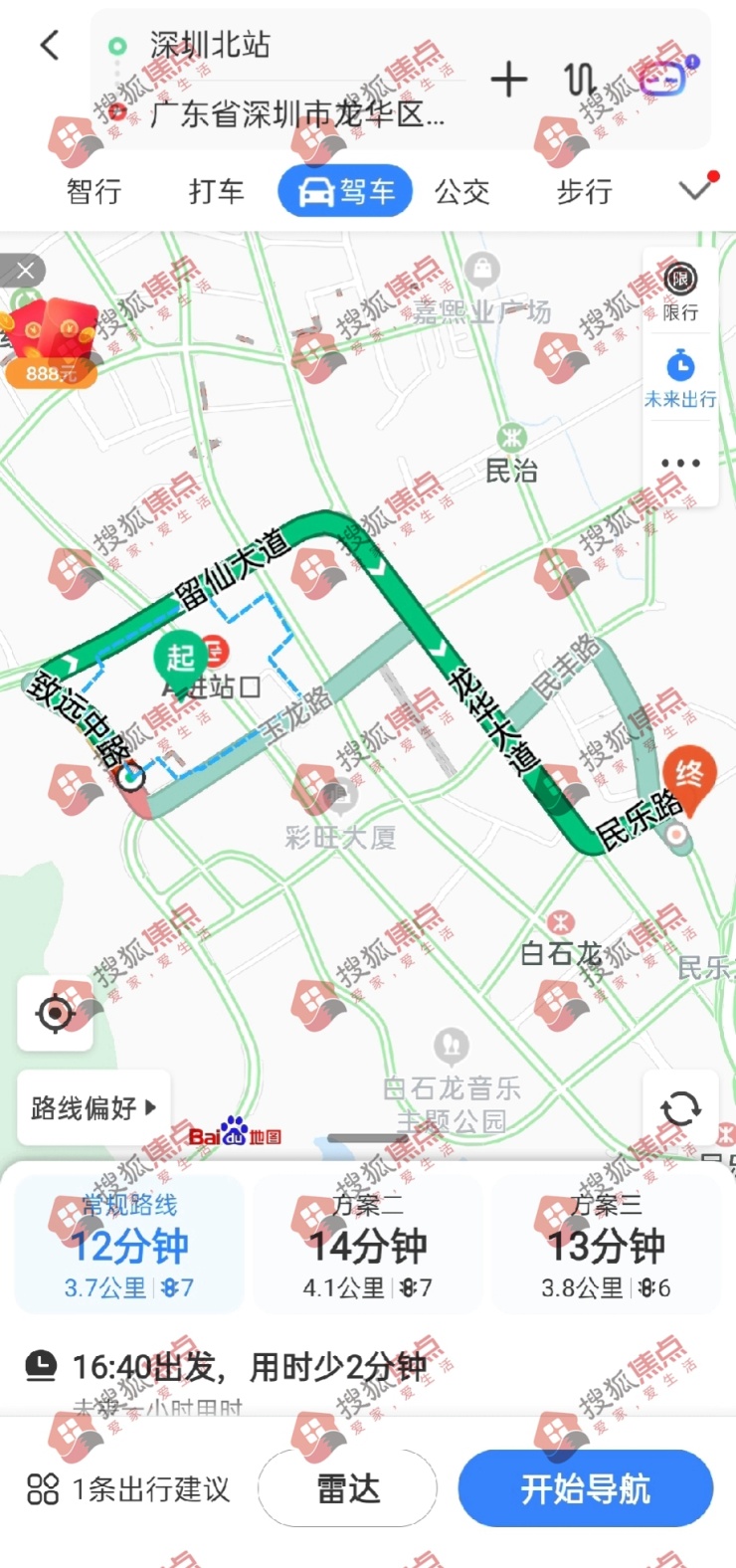Recenter map with the locate crosshair icon

point(54,1013)
